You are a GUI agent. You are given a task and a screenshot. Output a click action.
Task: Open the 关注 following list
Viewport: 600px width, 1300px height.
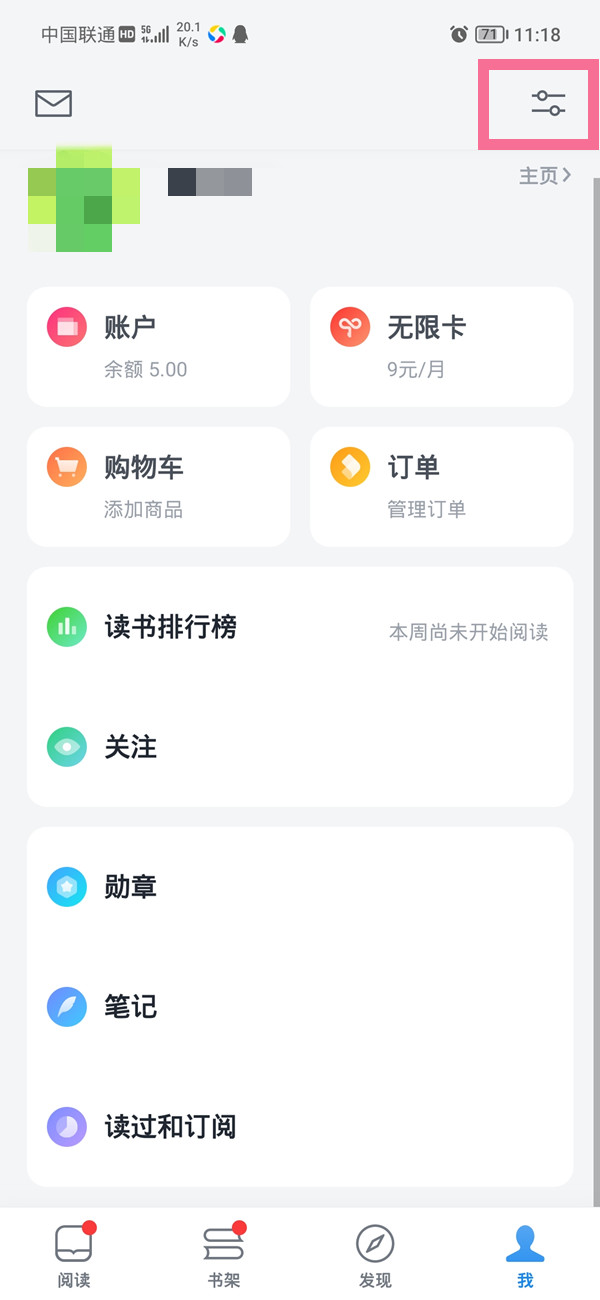pyautogui.click(x=298, y=747)
